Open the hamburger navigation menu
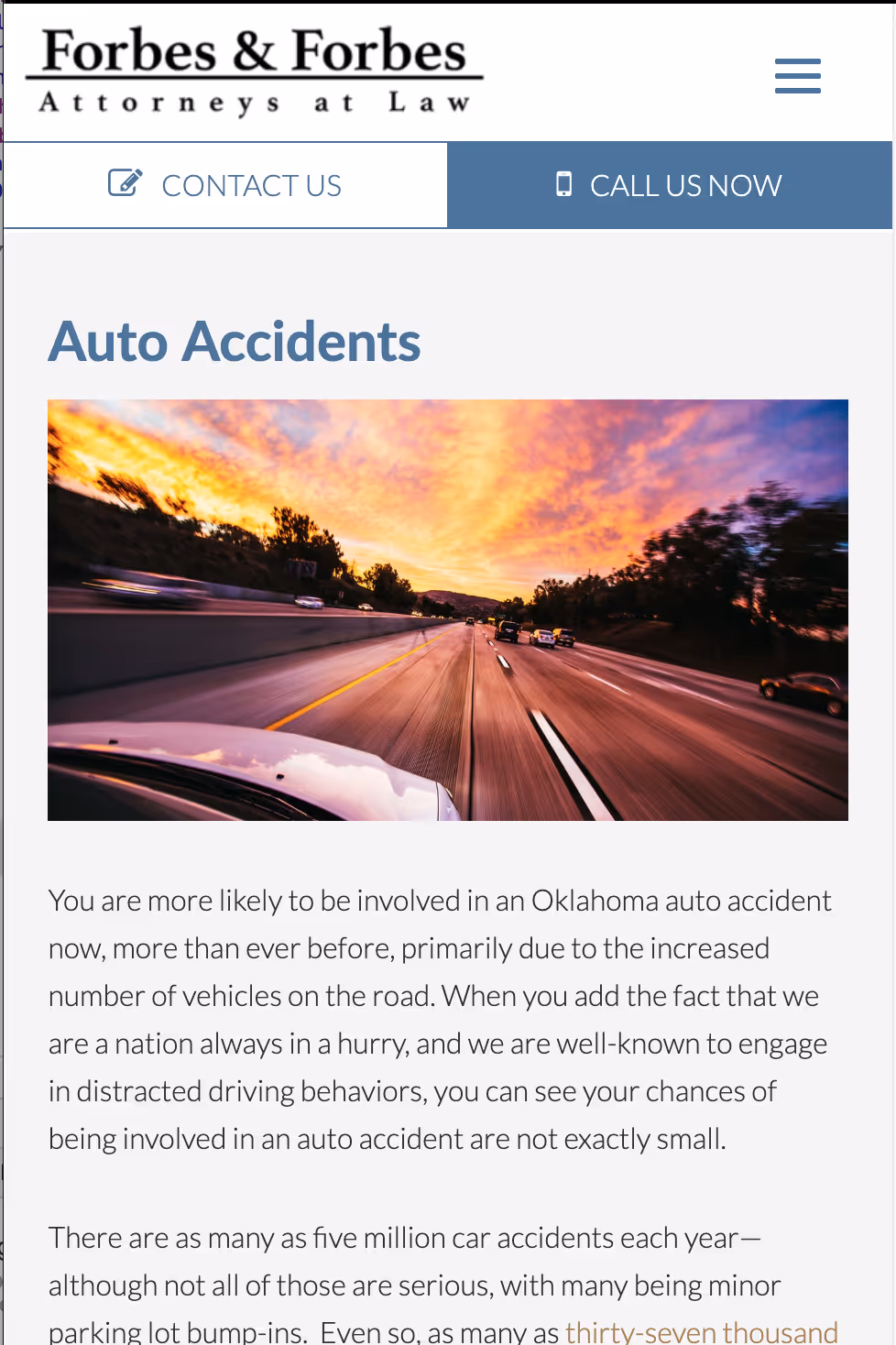 point(797,76)
